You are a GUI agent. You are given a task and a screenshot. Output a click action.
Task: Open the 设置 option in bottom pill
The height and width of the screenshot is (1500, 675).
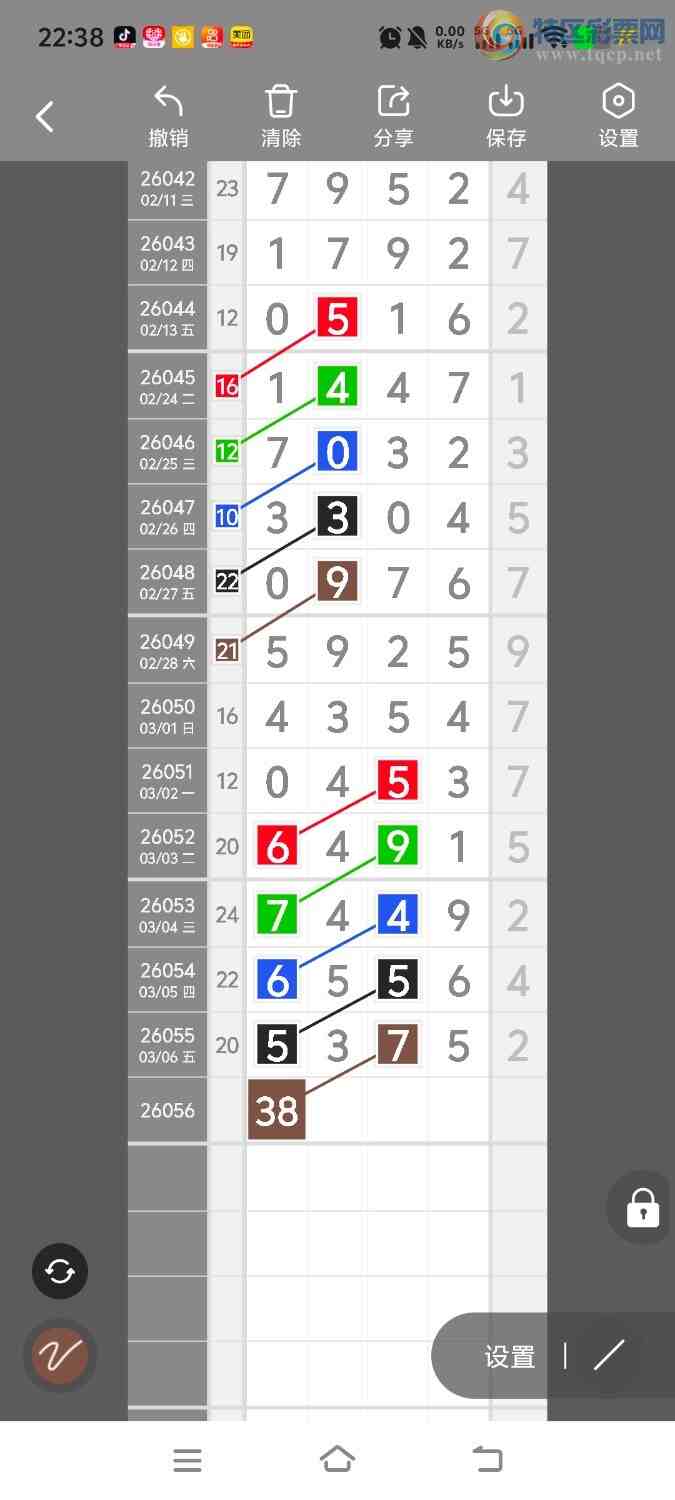tap(510, 1357)
